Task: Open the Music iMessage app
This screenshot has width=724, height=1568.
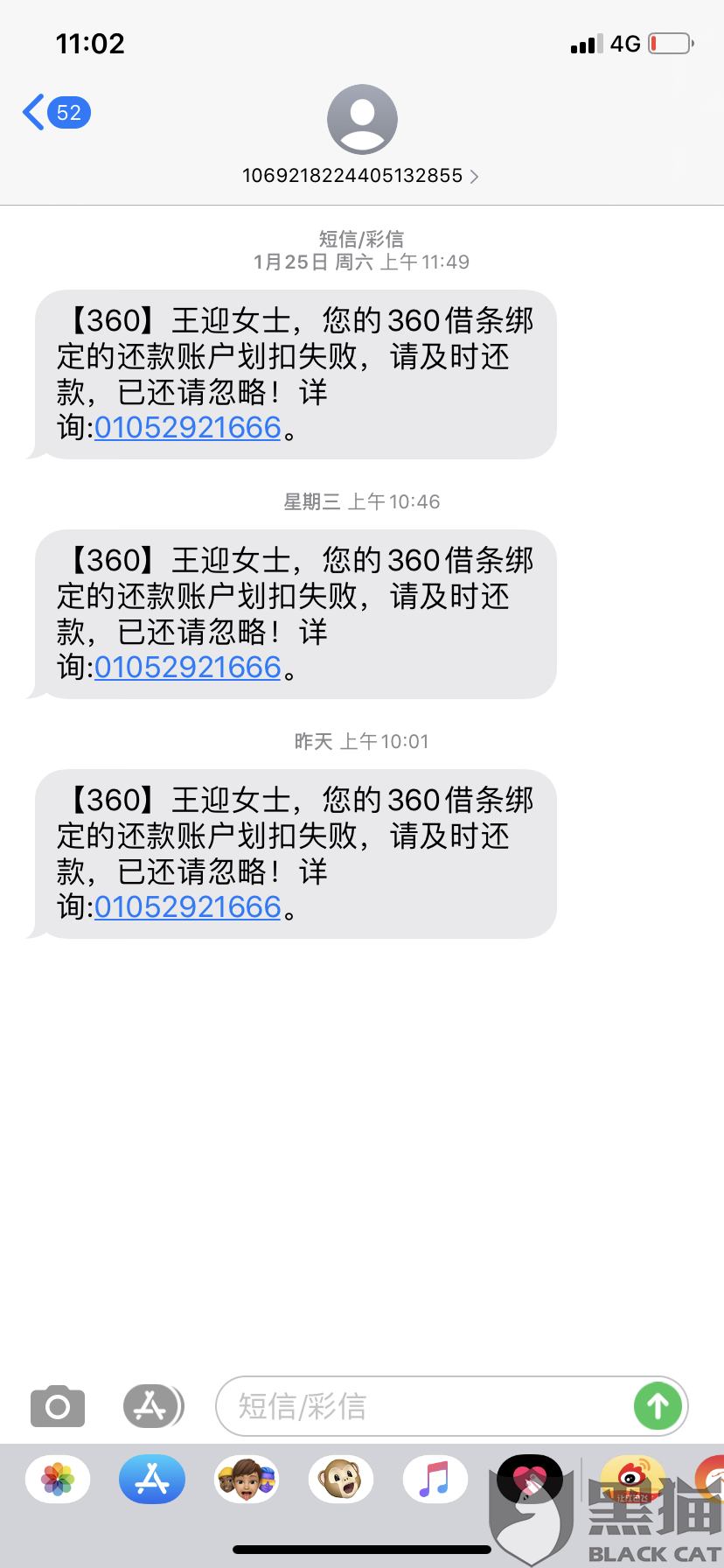Action: tap(435, 1480)
